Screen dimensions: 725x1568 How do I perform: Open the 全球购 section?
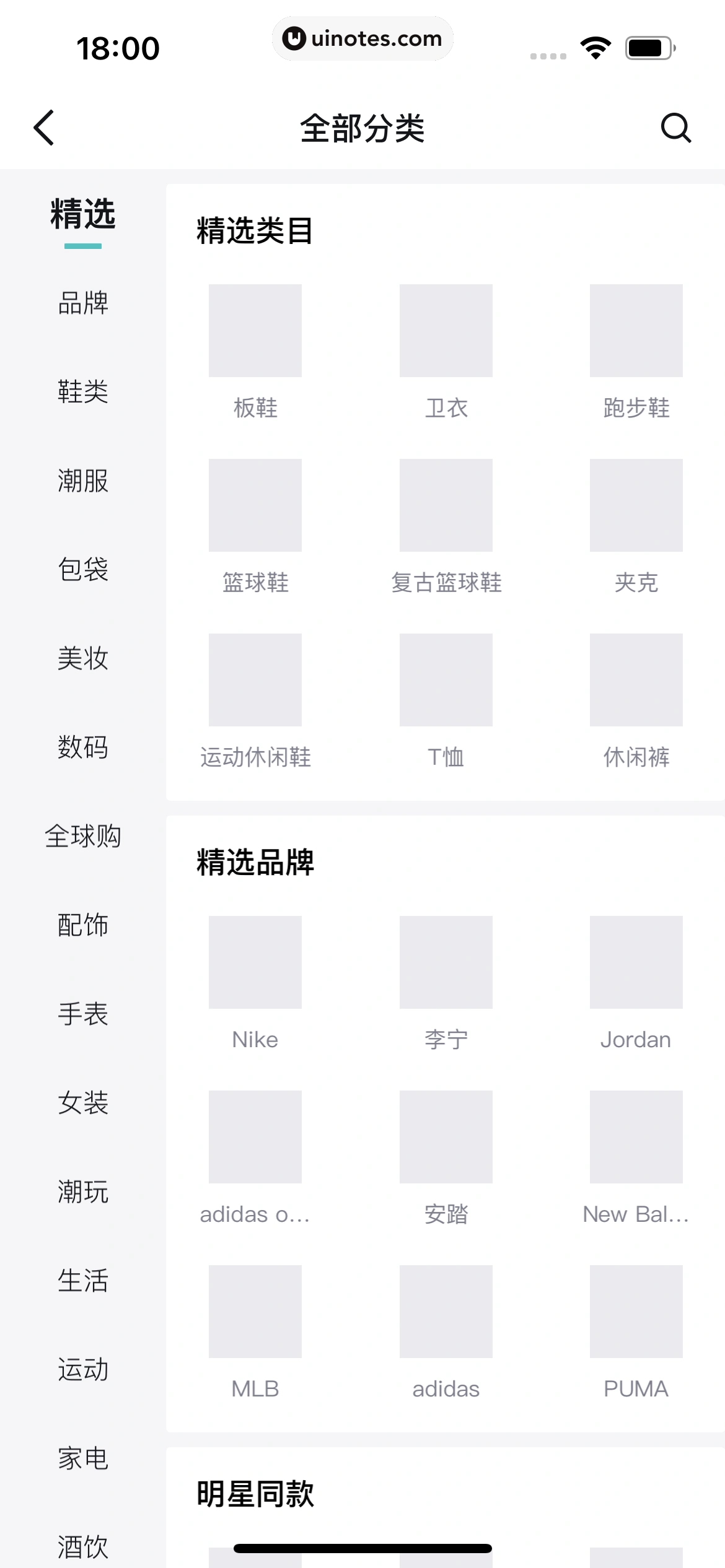(x=82, y=835)
